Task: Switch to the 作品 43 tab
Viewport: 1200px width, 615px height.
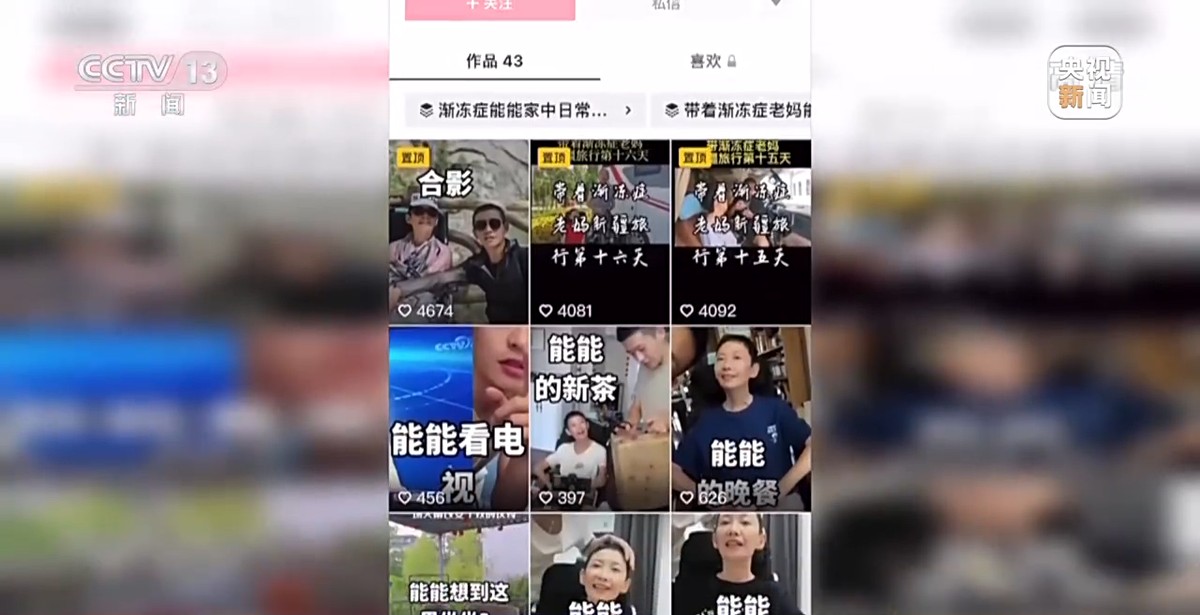Action: (494, 61)
